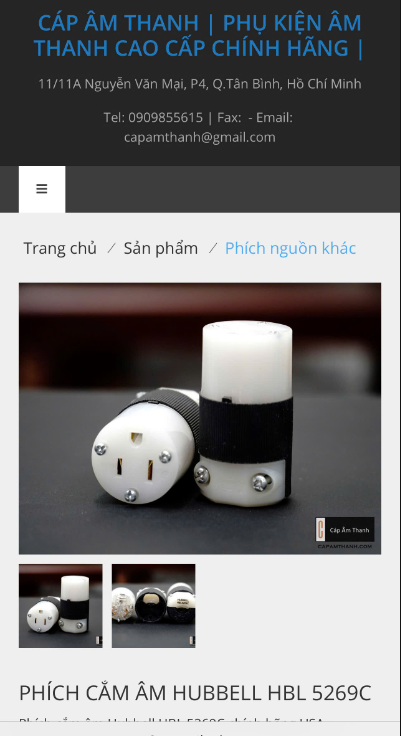Tap the main Hubbell plug product image
The image size is (401, 736).
point(200,418)
